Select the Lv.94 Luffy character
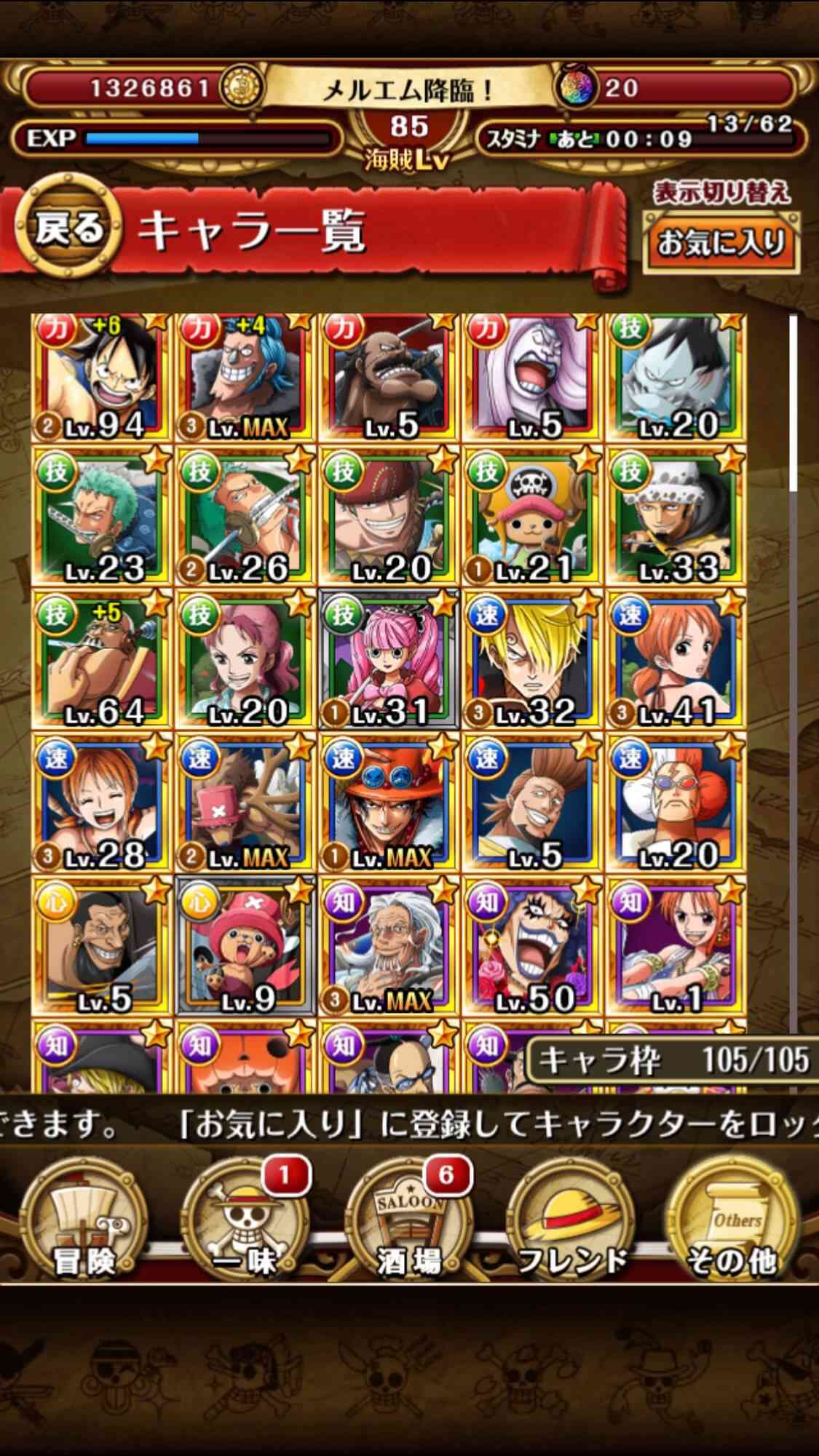This screenshot has height=1456, width=819. pyautogui.click(x=101, y=377)
